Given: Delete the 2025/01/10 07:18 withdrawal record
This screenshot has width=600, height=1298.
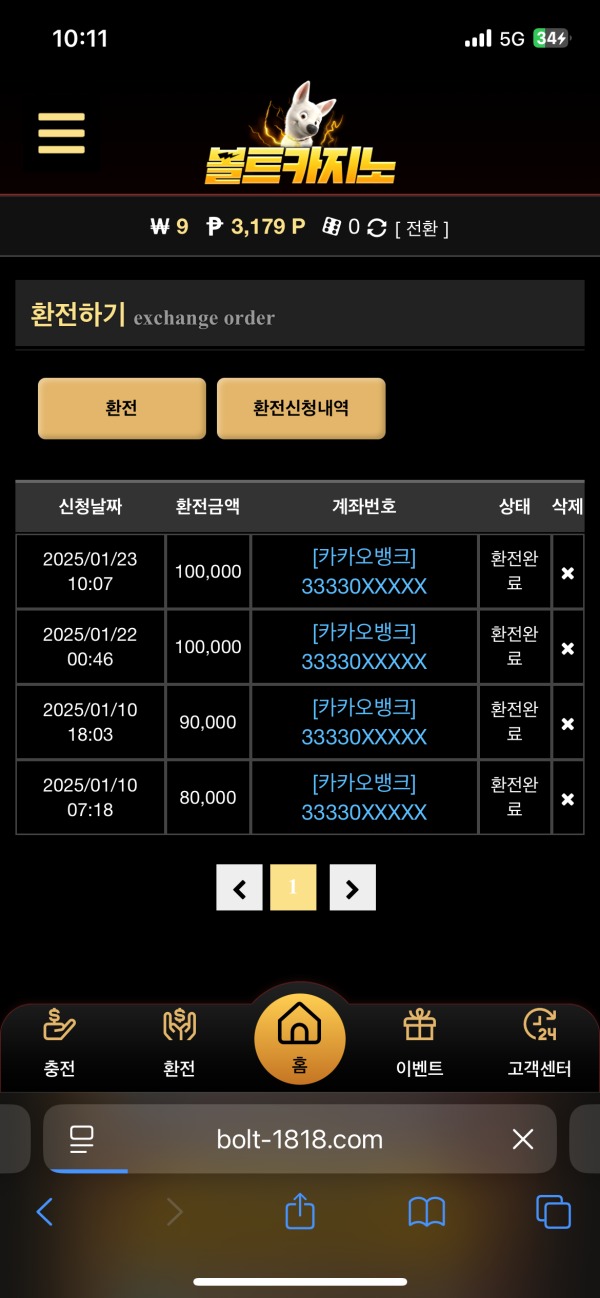Looking at the screenshot, I should coord(567,799).
